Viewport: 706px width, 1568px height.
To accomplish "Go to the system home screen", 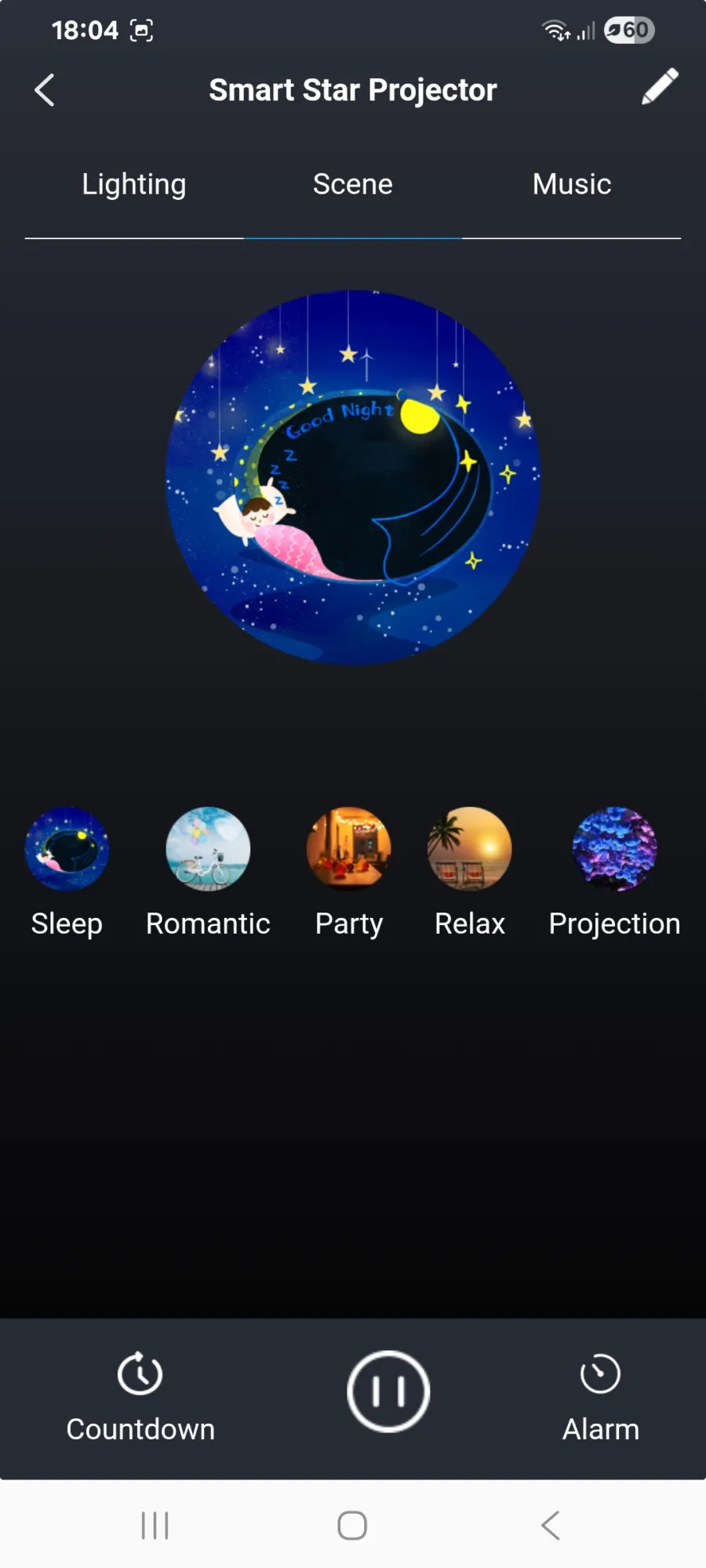I will click(352, 1526).
